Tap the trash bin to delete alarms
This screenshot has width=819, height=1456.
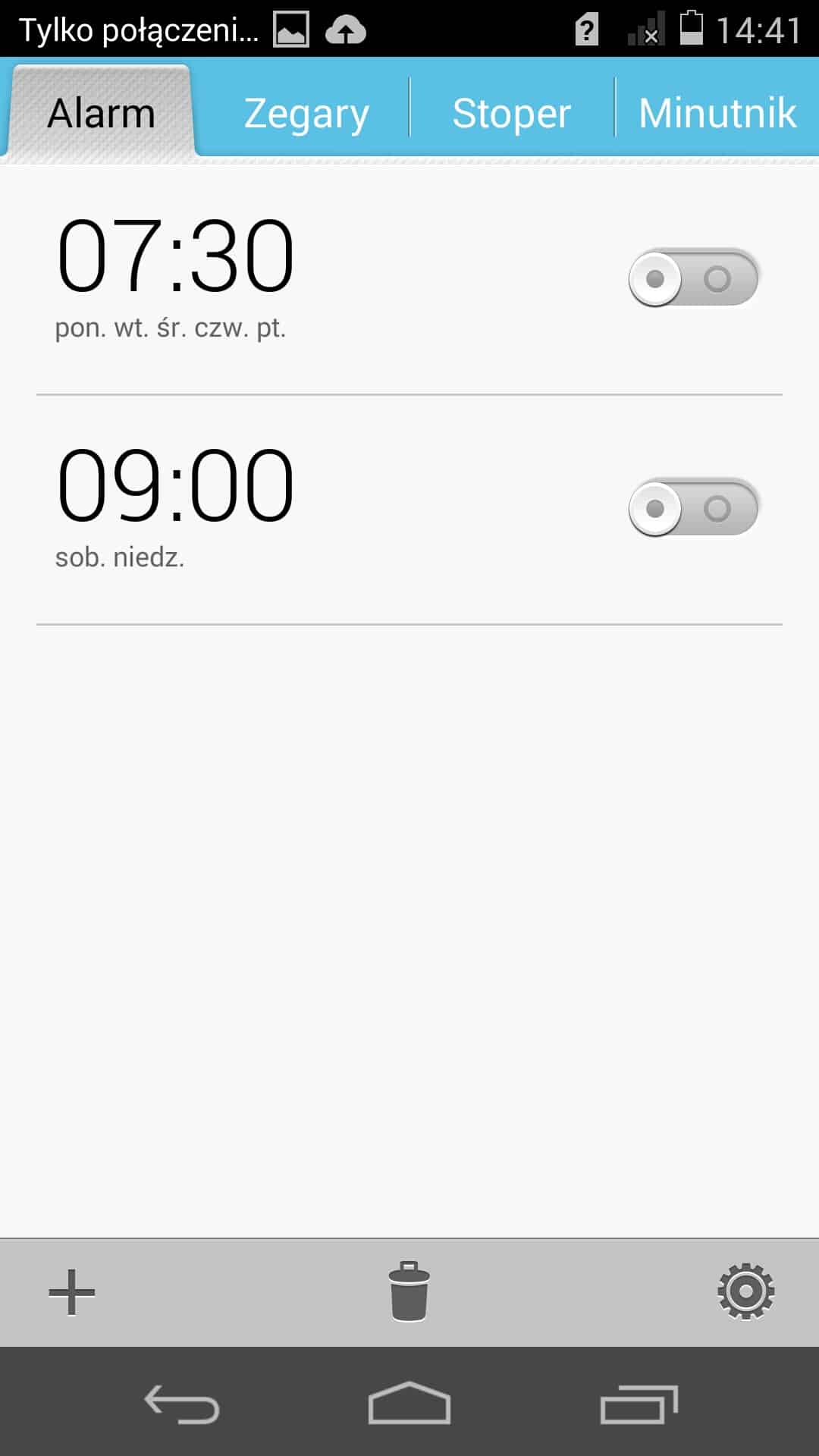click(x=409, y=1291)
